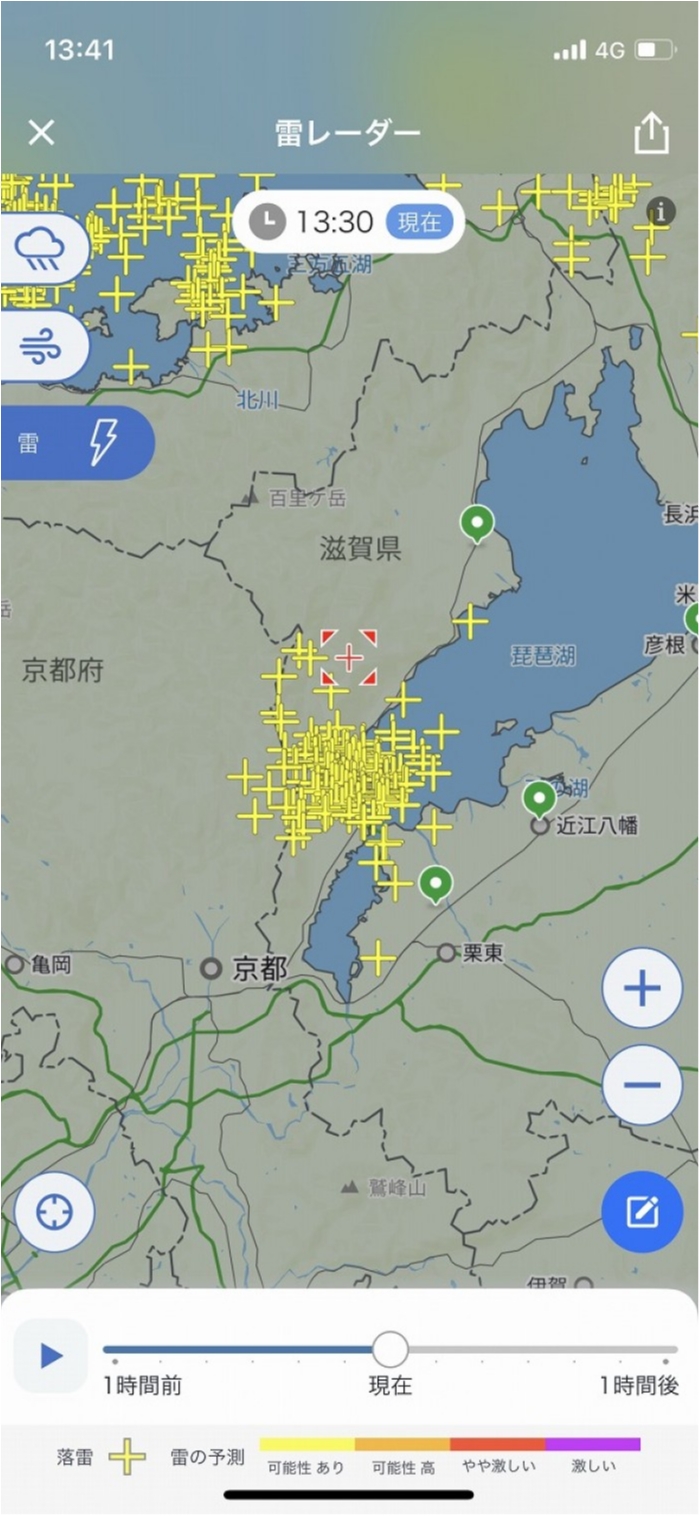
Task: Share the lightning radar map
Action: (651, 133)
